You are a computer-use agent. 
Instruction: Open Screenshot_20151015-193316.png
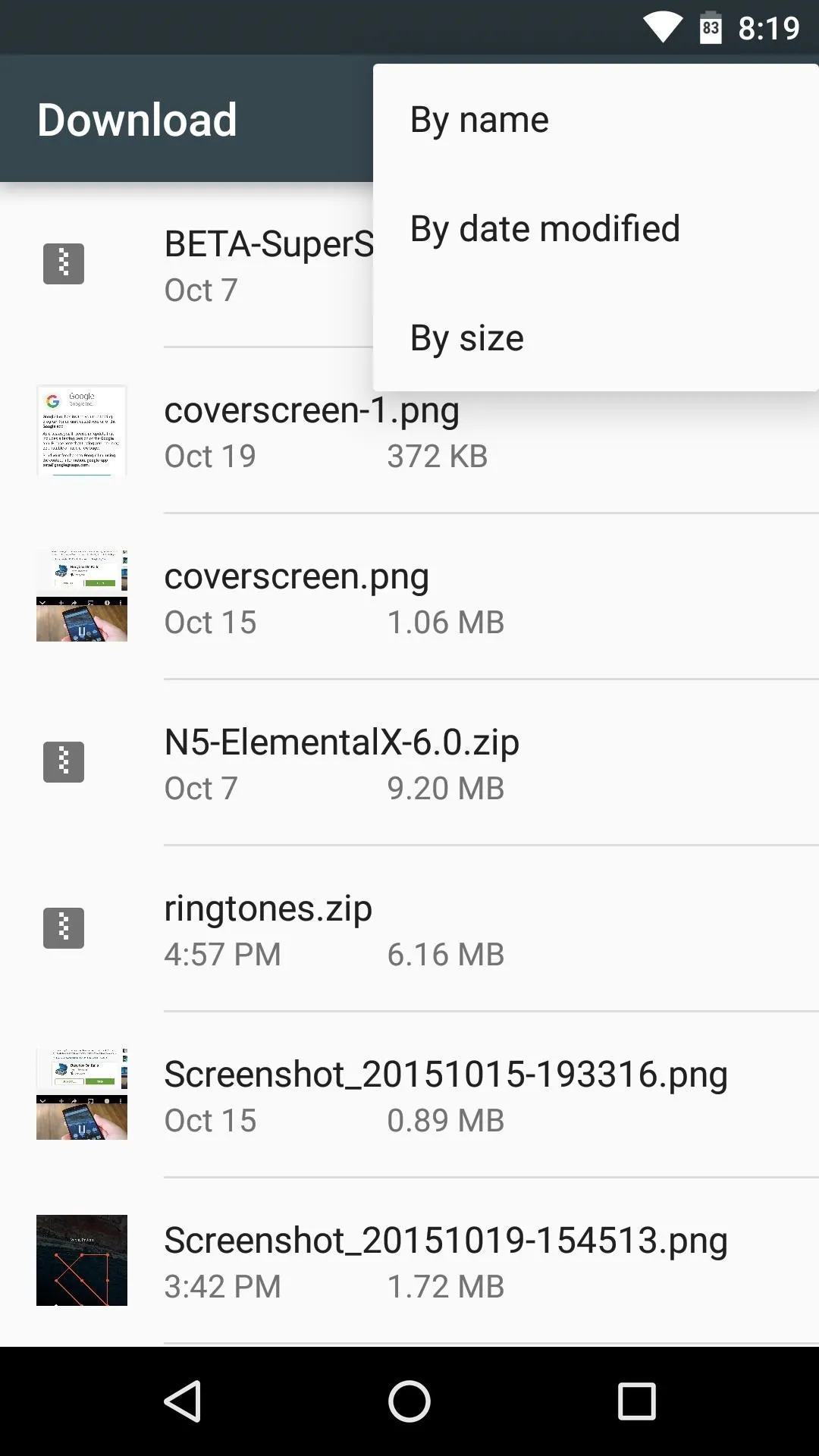(x=409, y=1095)
